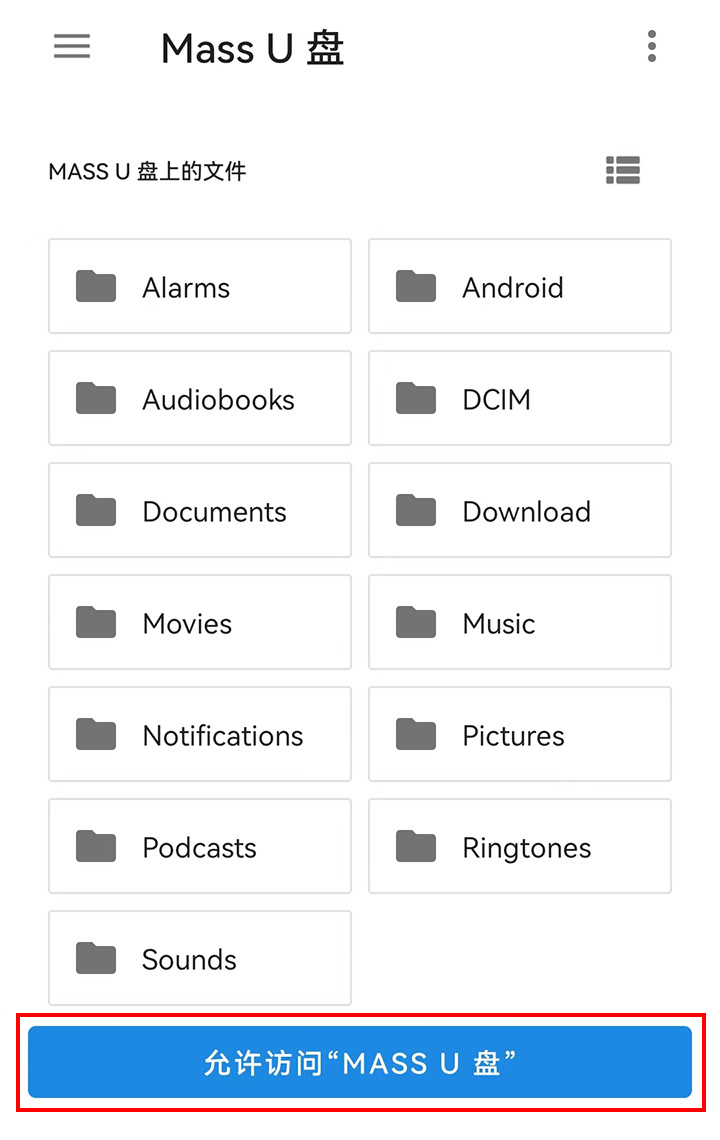Open the DCIM folder

click(x=520, y=399)
